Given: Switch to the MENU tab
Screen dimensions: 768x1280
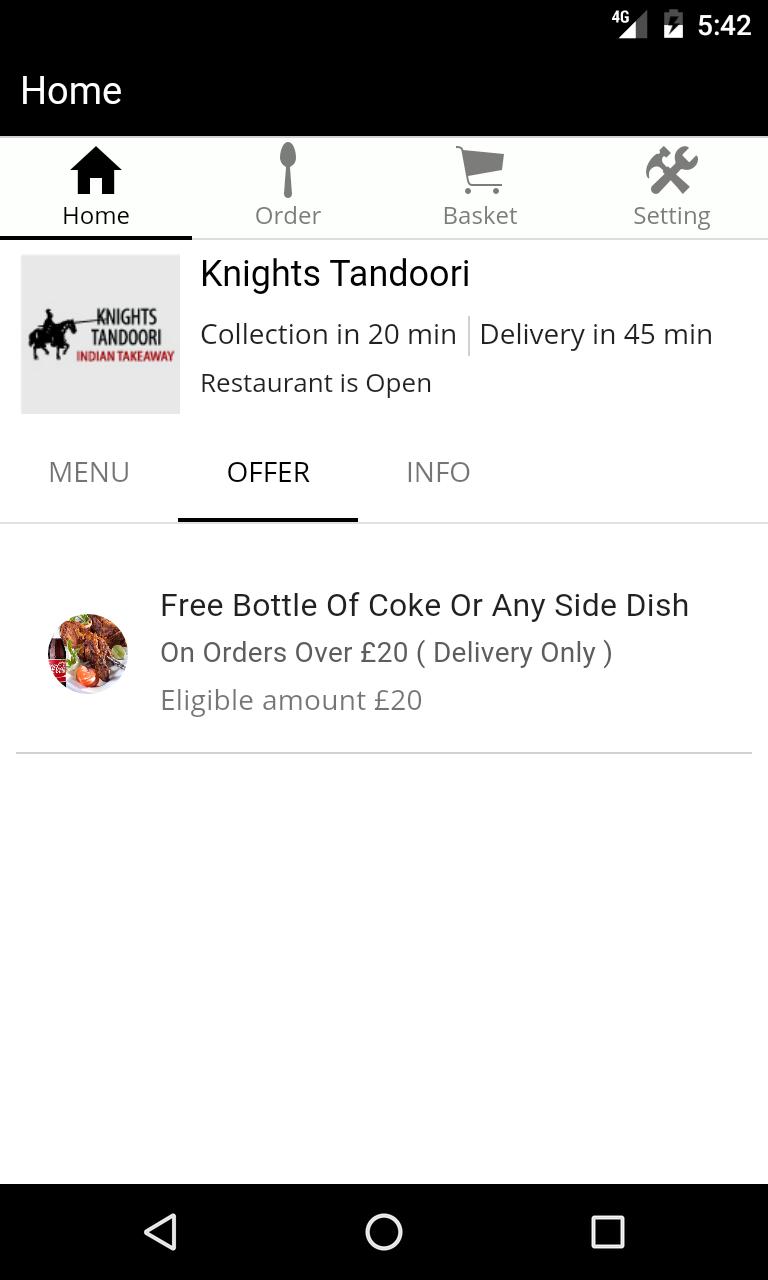Looking at the screenshot, I should [88, 472].
